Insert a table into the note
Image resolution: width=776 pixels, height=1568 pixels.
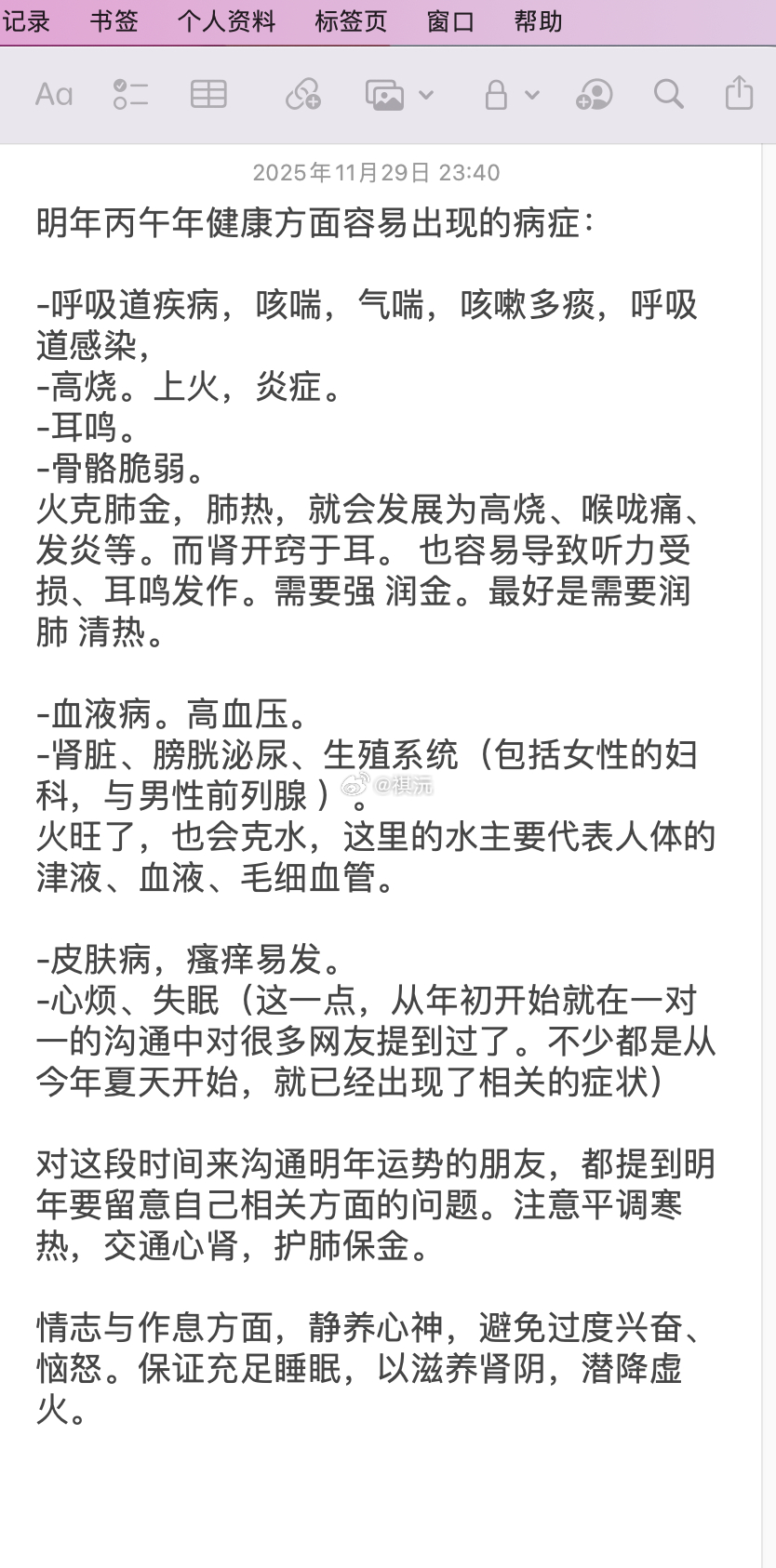click(x=208, y=94)
